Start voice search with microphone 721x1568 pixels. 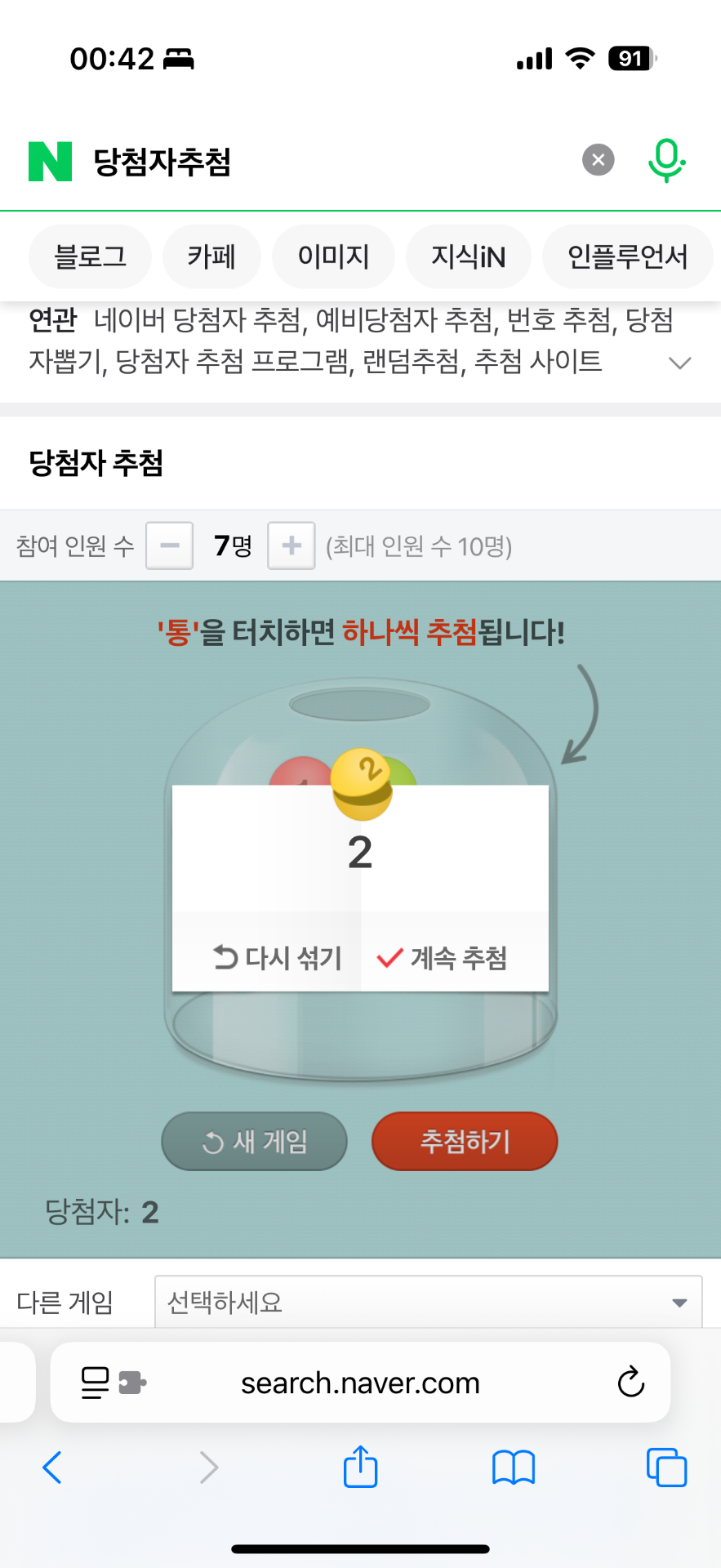(665, 160)
